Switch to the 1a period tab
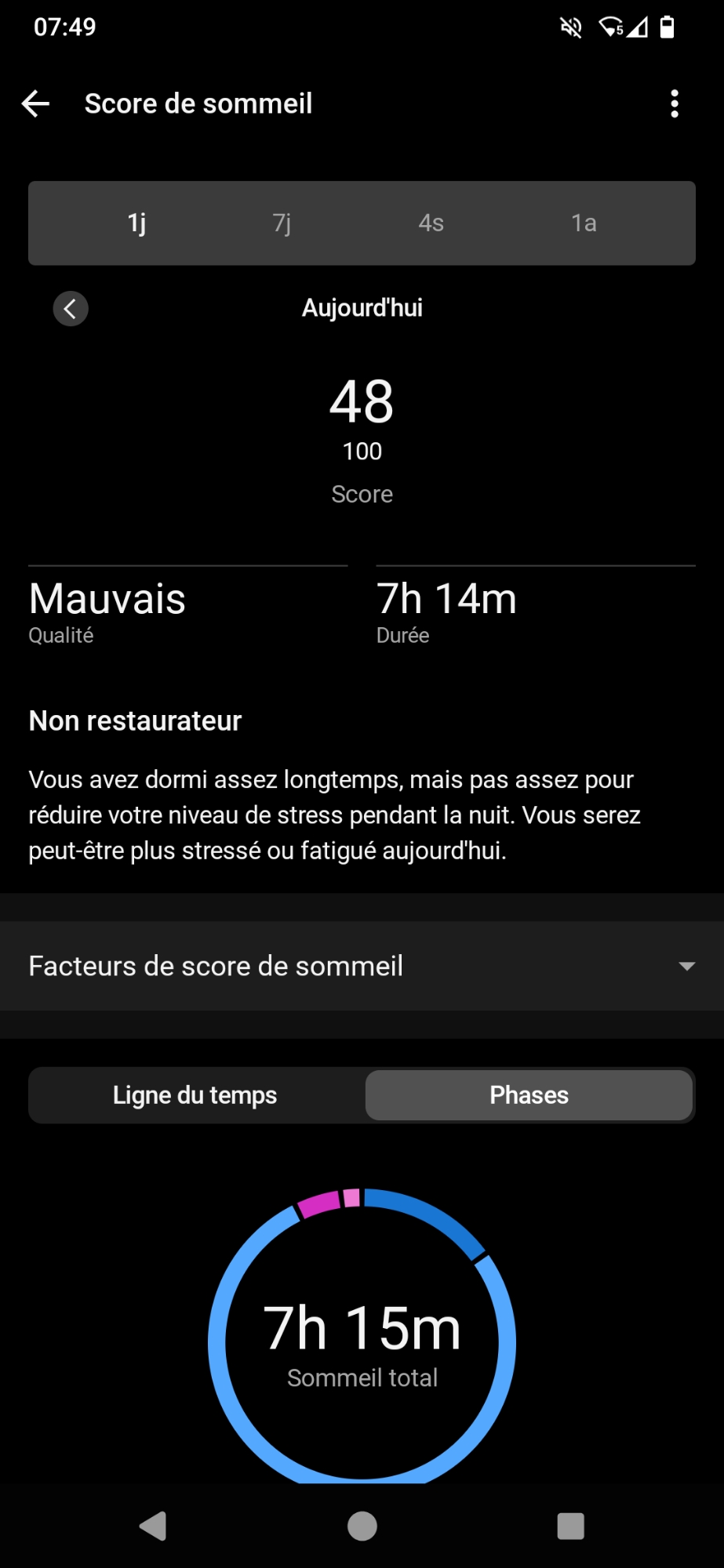Image resolution: width=724 pixels, height=1568 pixels. click(584, 223)
